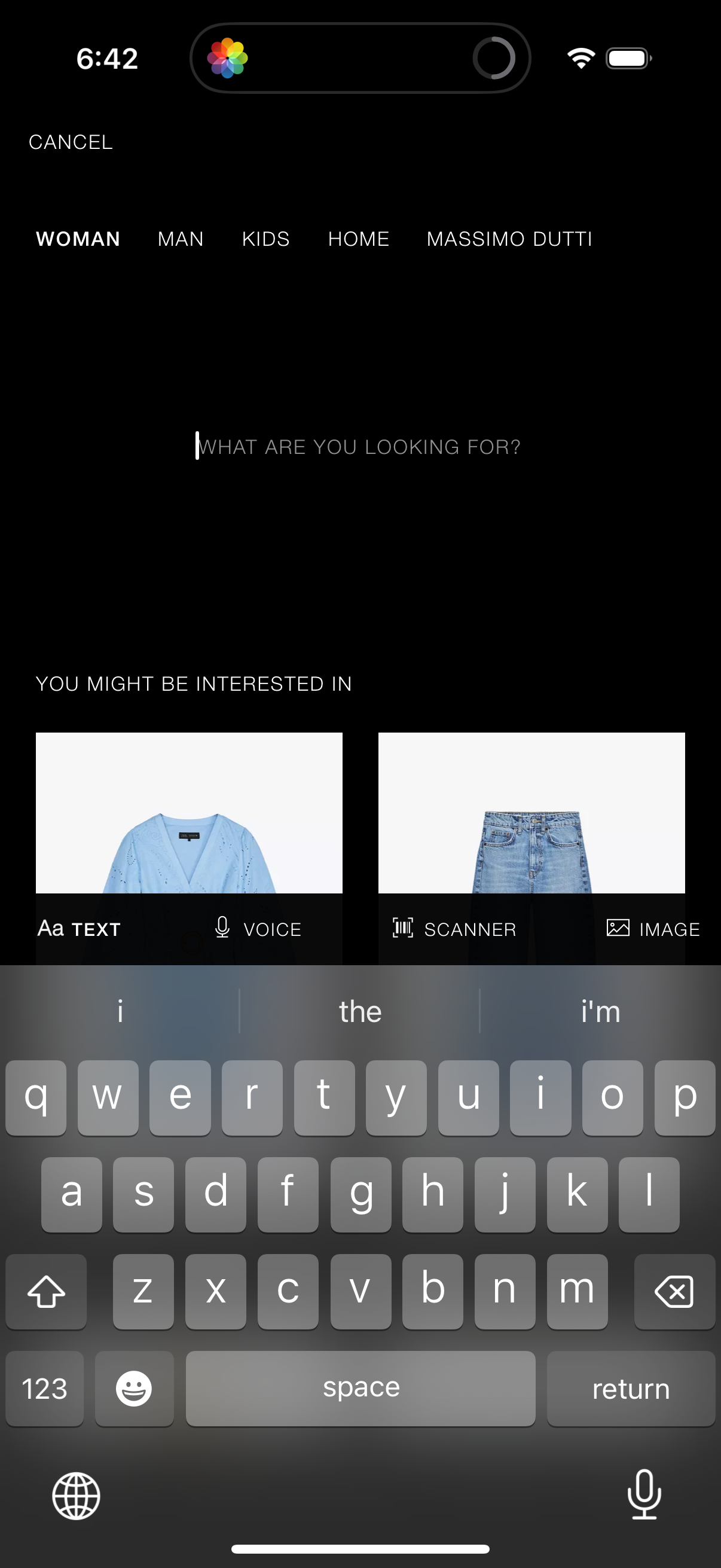
Task: Open the KIDS section
Action: coord(266,239)
